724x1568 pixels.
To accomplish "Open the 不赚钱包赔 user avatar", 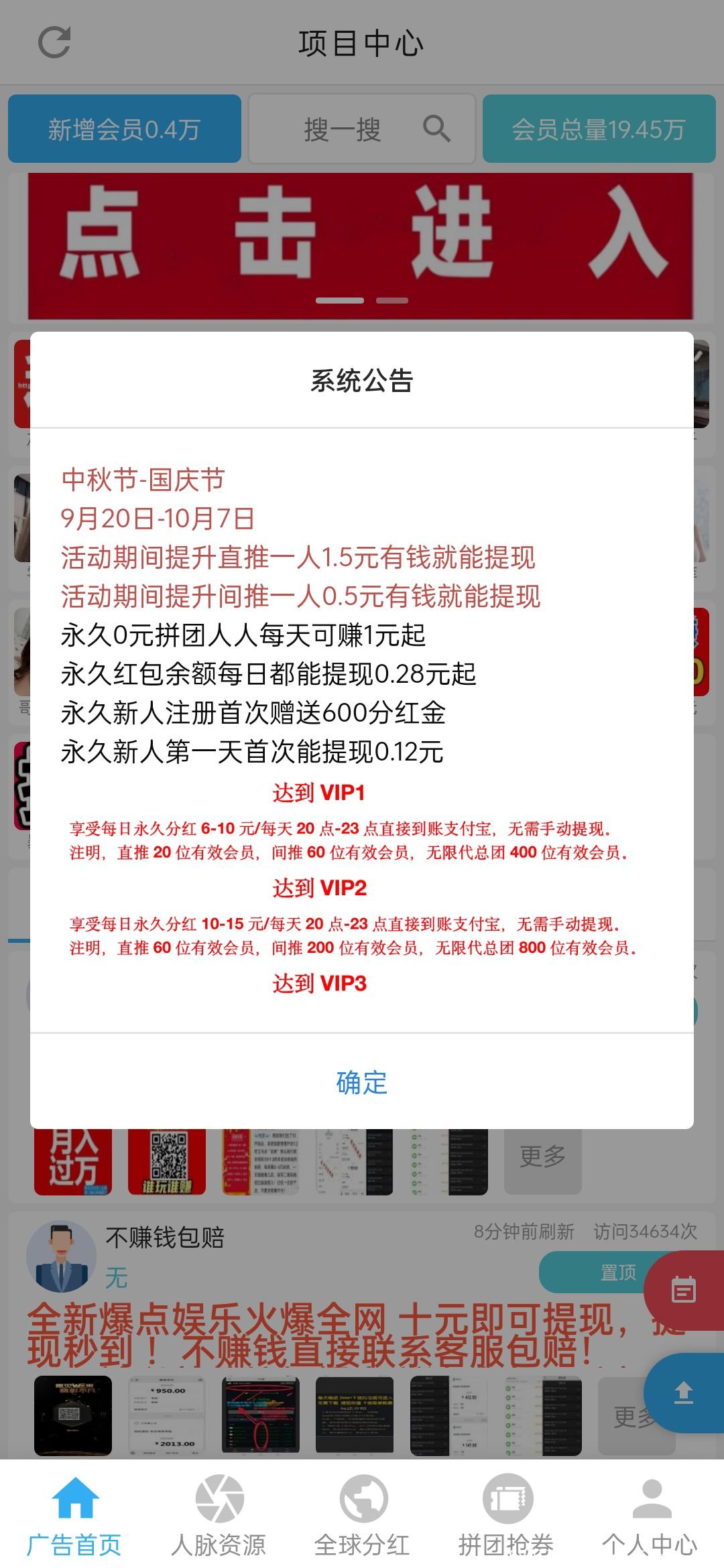I will (61, 1256).
